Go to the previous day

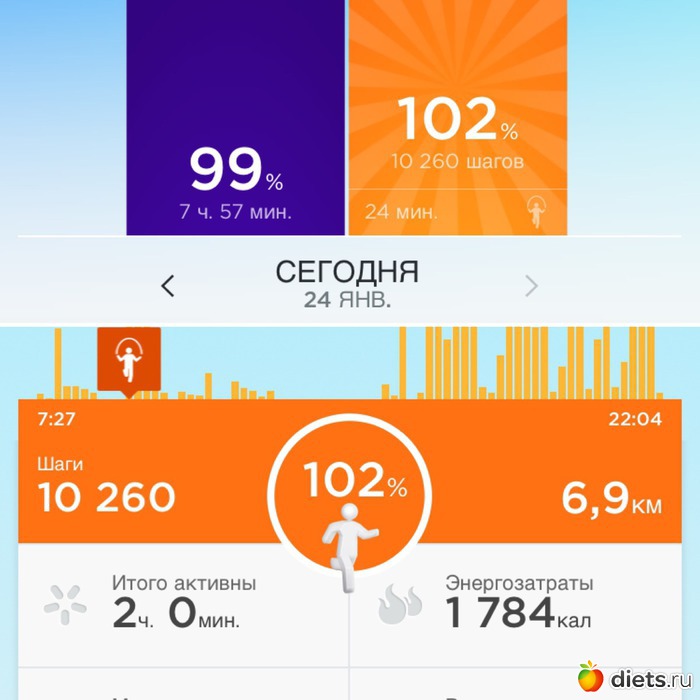coord(168,287)
